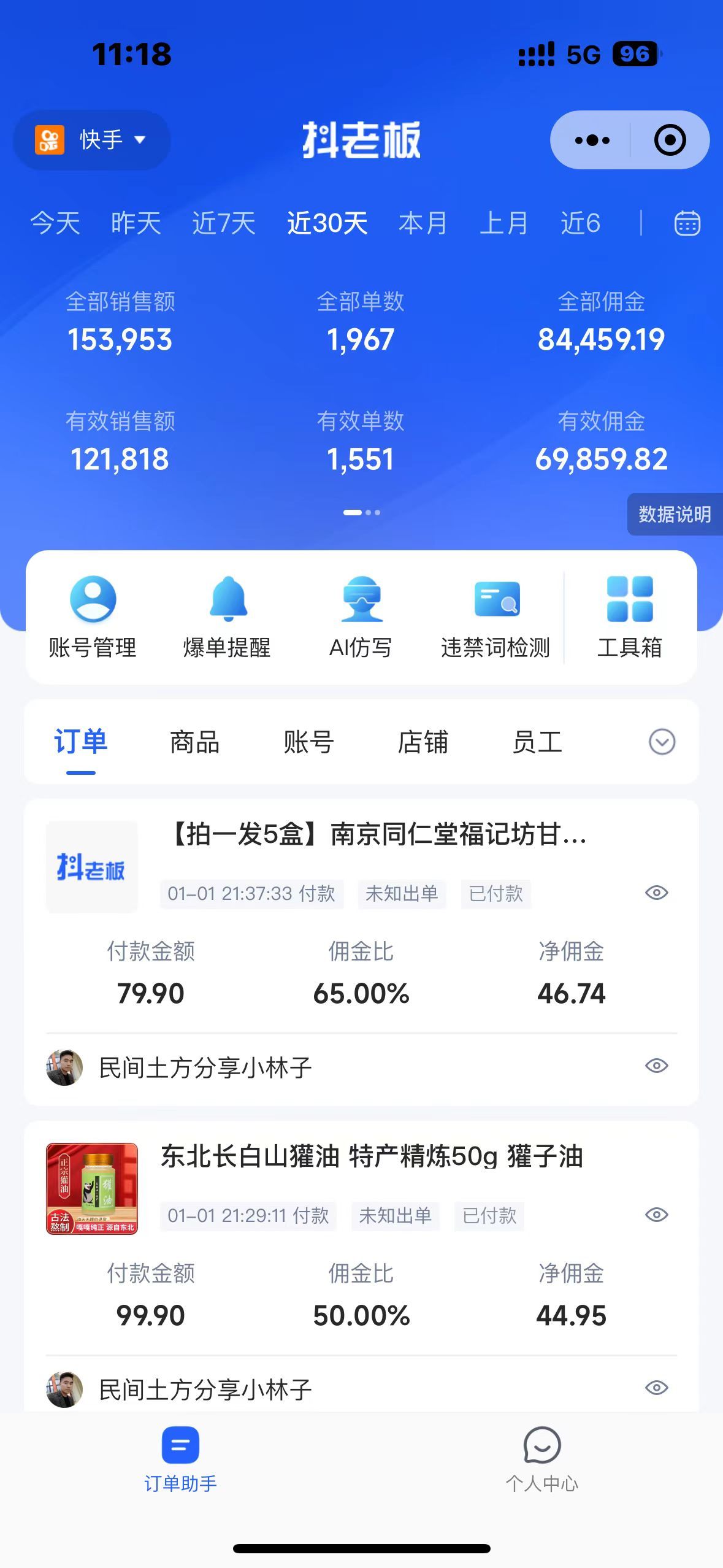Expand the 快手 platform selector dropdown

pos(91,140)
